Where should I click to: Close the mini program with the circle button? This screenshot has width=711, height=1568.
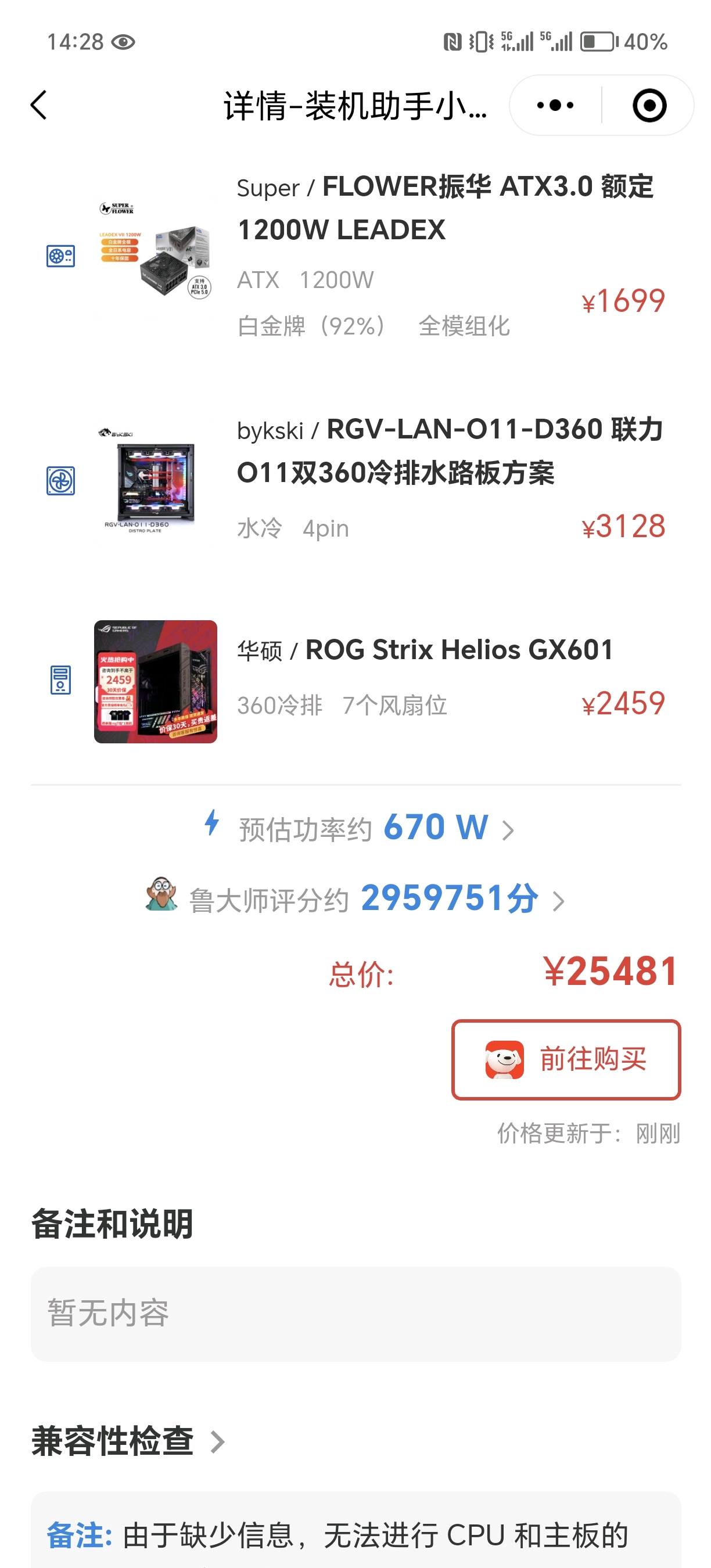click(649, 105)
